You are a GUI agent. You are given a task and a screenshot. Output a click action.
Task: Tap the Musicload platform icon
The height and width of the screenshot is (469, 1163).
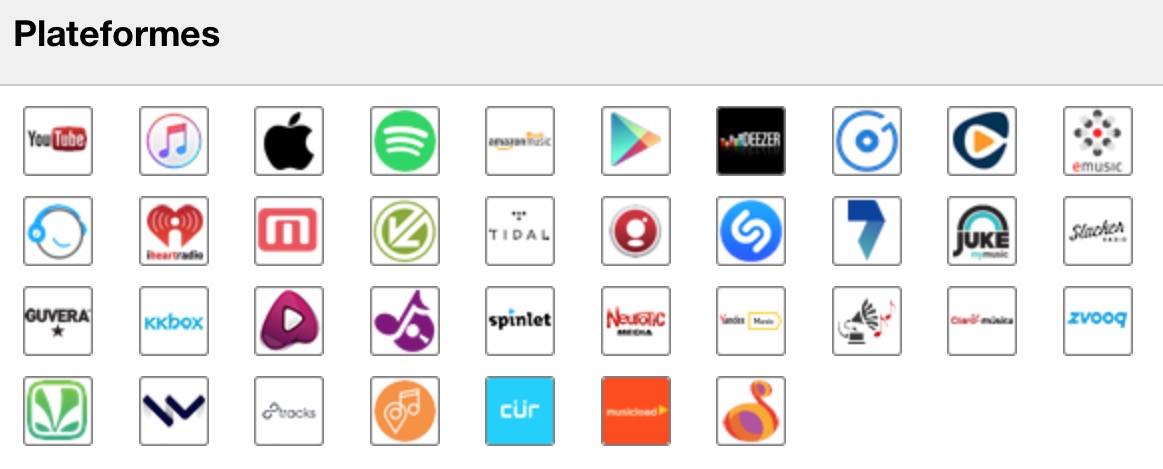click(x=636, y=411)
